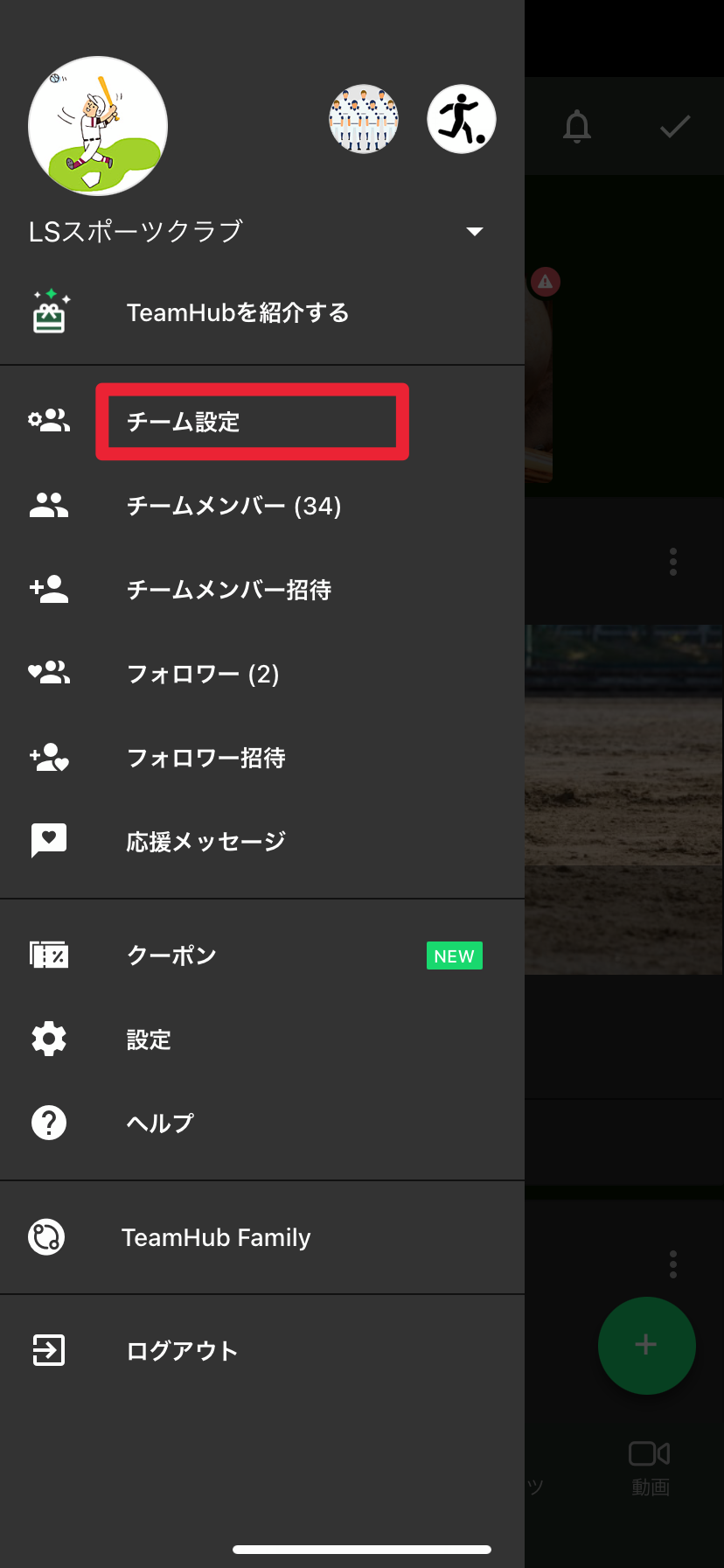Switch to the baseball team lineup avatar
Viewport: 724px width, 1568px height.
click(x=364, y=119)
